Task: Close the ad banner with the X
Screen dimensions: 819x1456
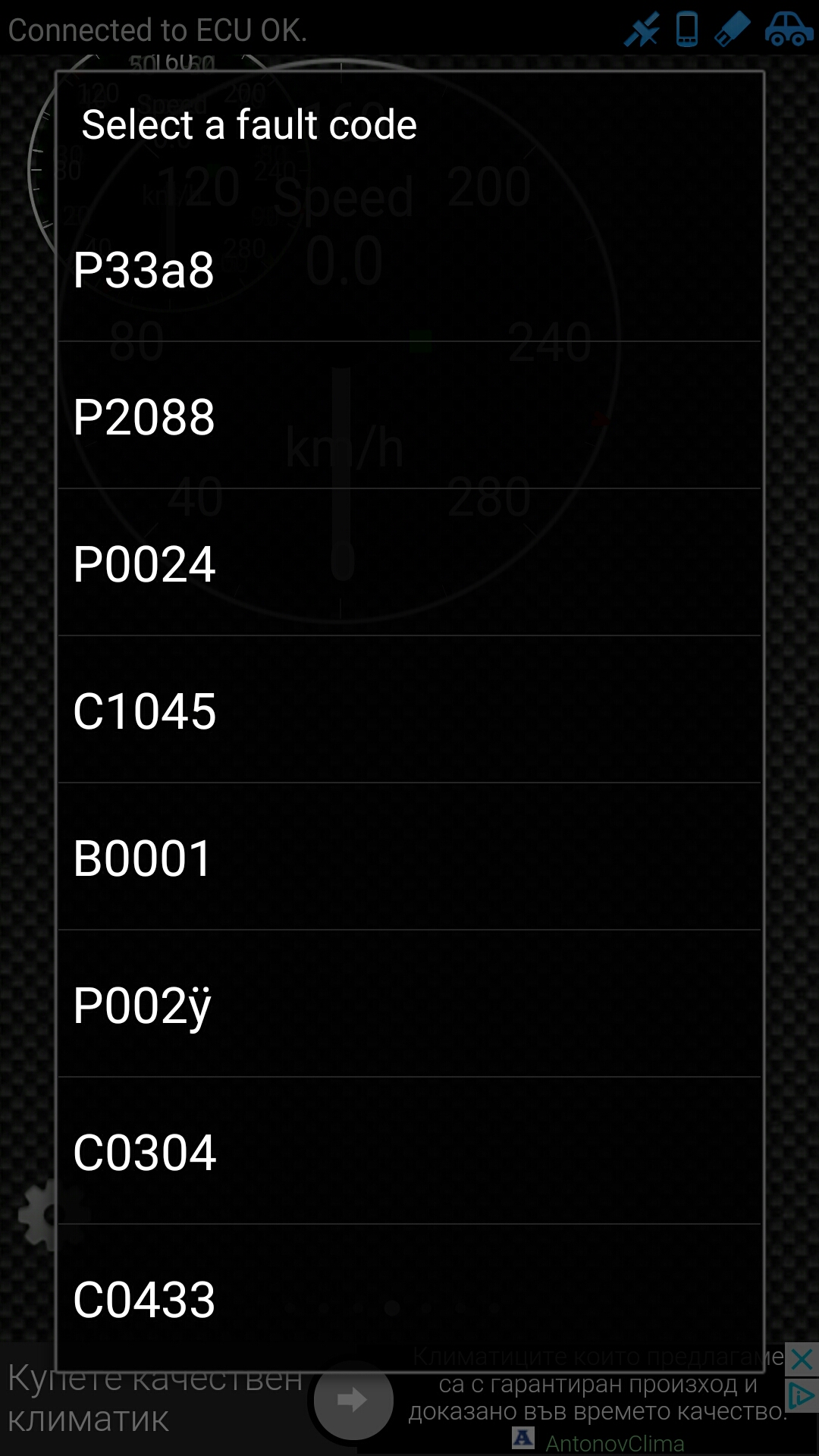Action: 802,1360
